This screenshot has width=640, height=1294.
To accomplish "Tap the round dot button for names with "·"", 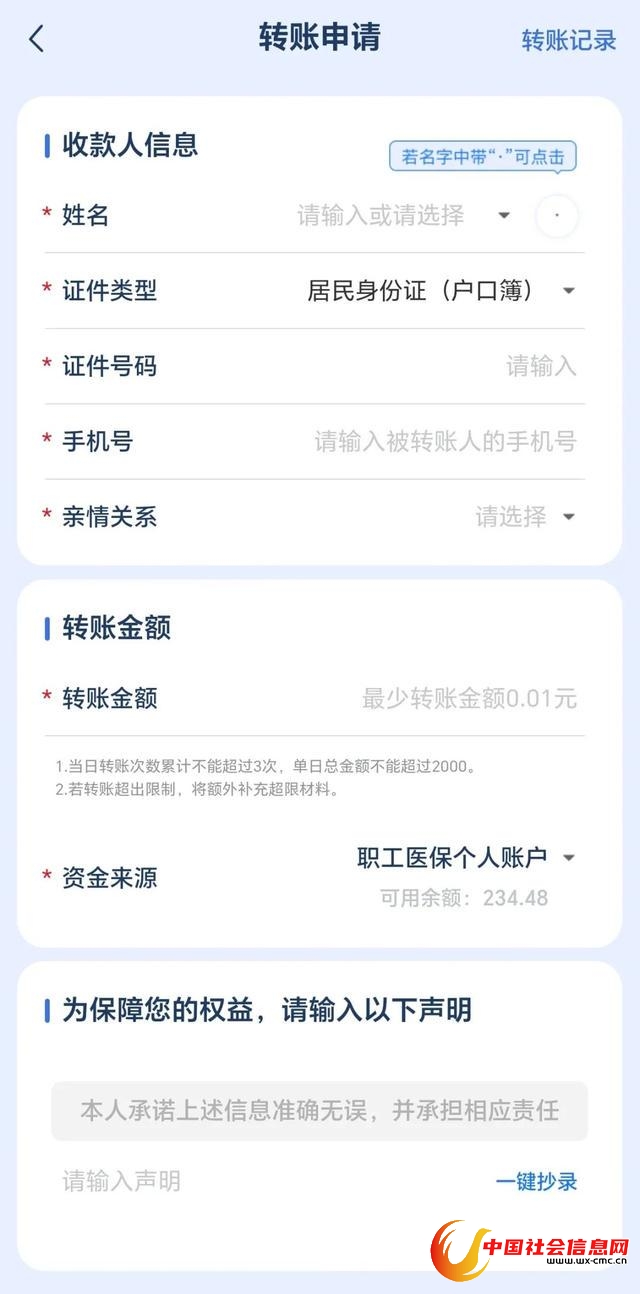I will pyautogui.click(x=557, y=216).
